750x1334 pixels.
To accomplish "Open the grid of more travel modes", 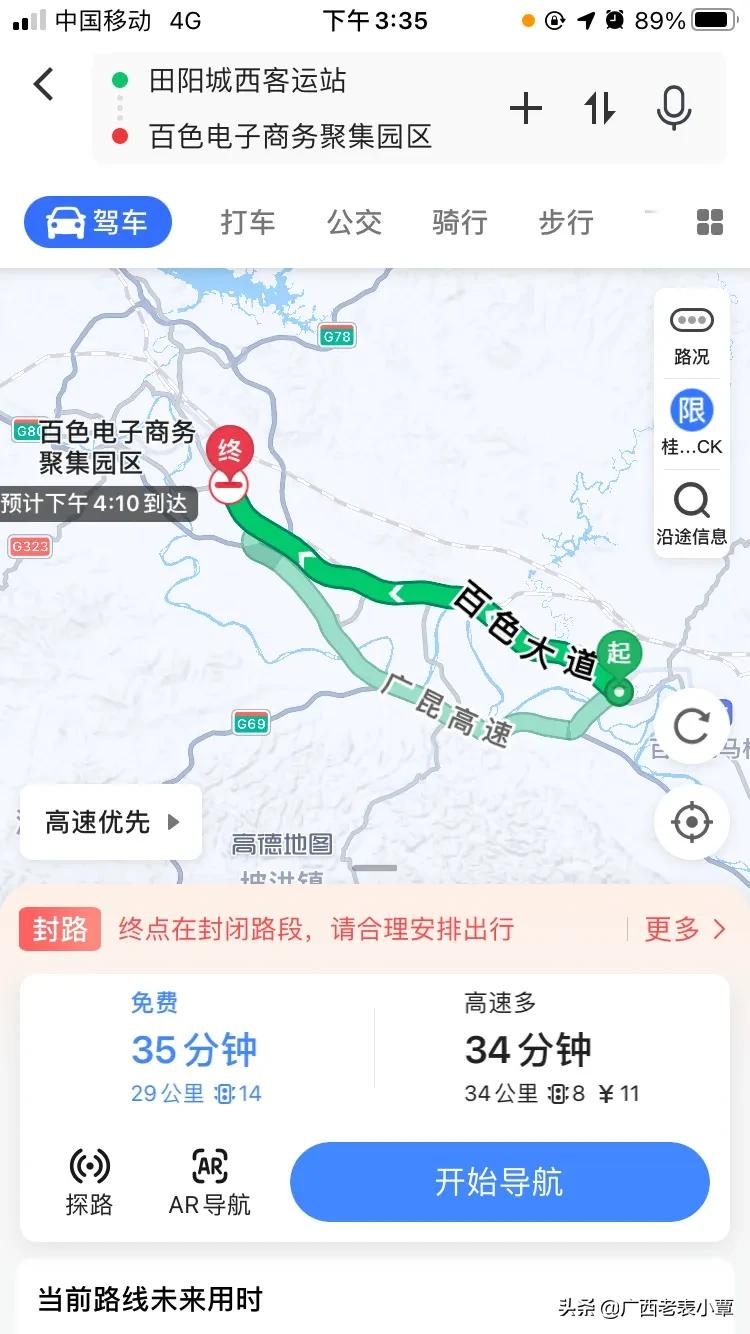I will point(710,222).
